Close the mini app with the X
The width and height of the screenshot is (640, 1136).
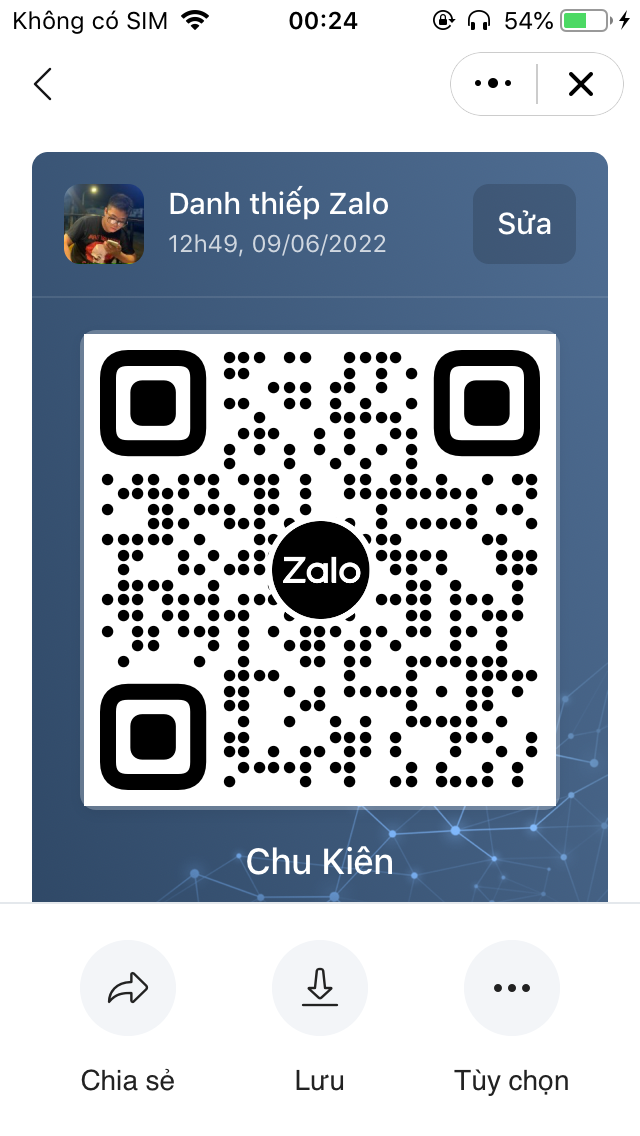click(x=581, y=84)
